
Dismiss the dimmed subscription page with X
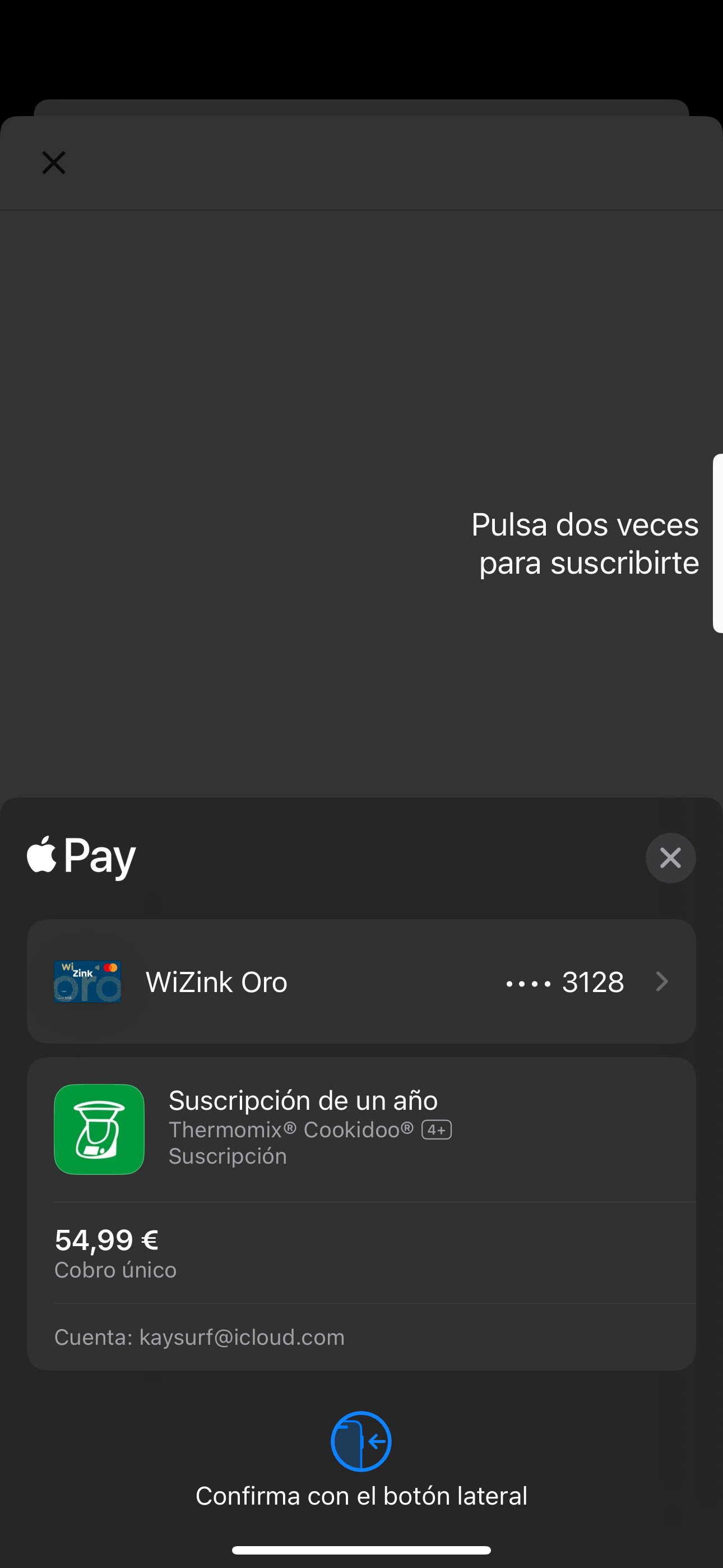tap(54, 163)
